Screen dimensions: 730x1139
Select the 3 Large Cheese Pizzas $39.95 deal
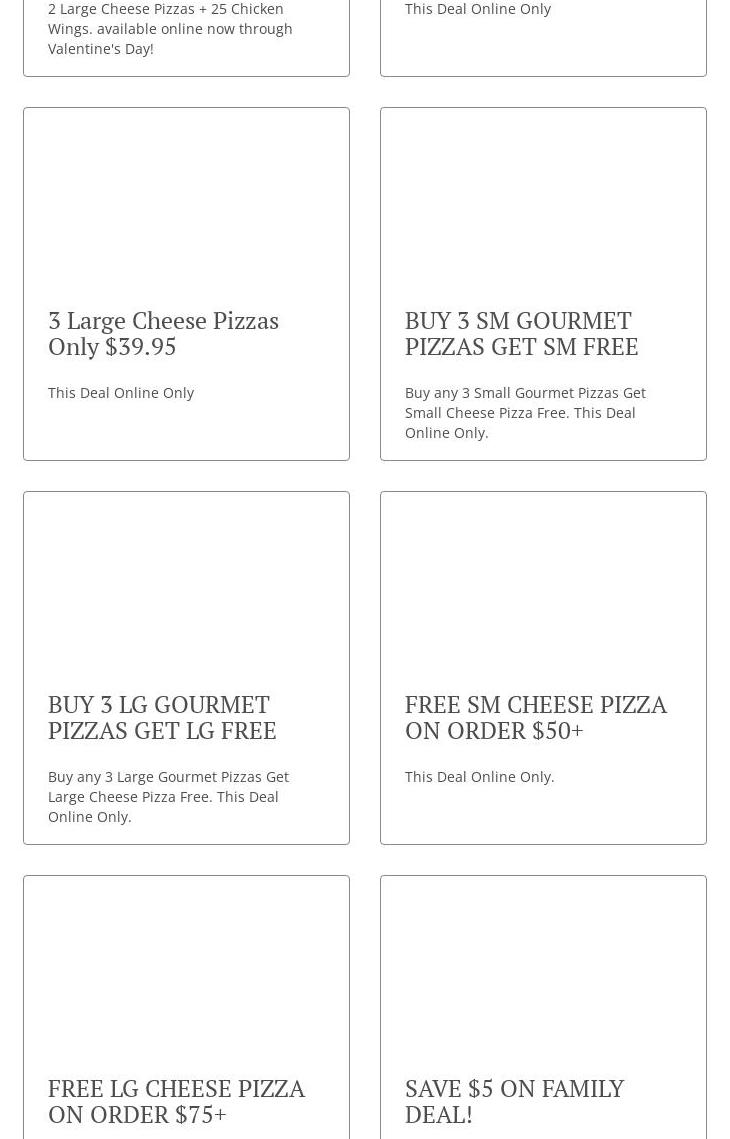[x=164, y=333]
